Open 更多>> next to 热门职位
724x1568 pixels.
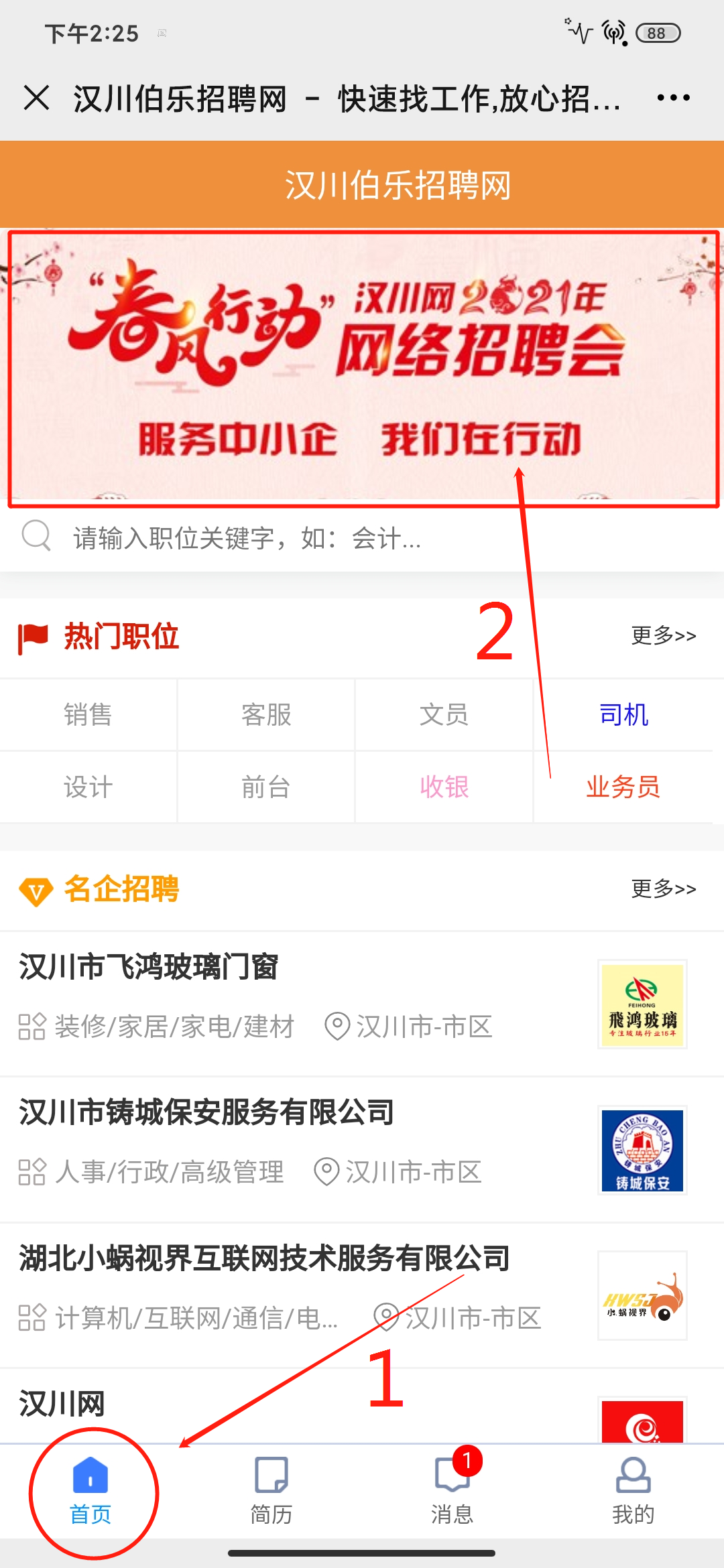[662, 637]
